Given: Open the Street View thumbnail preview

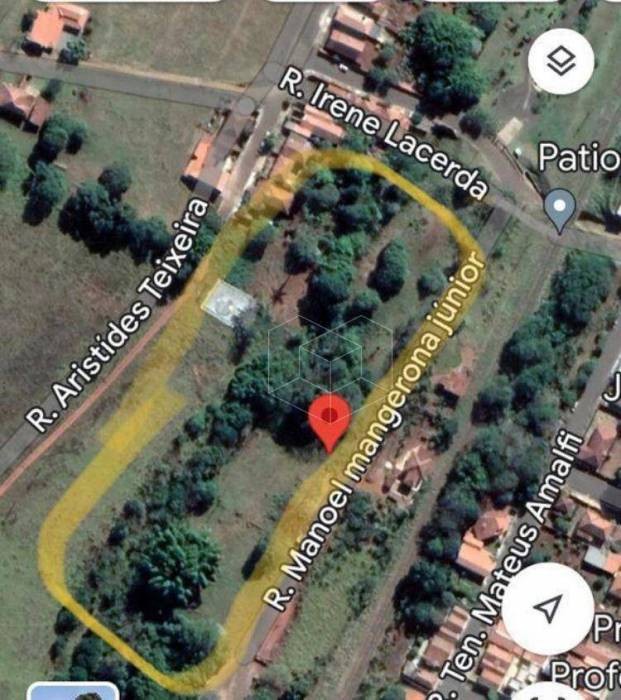Looking at the screenshot, I should 66,691.
